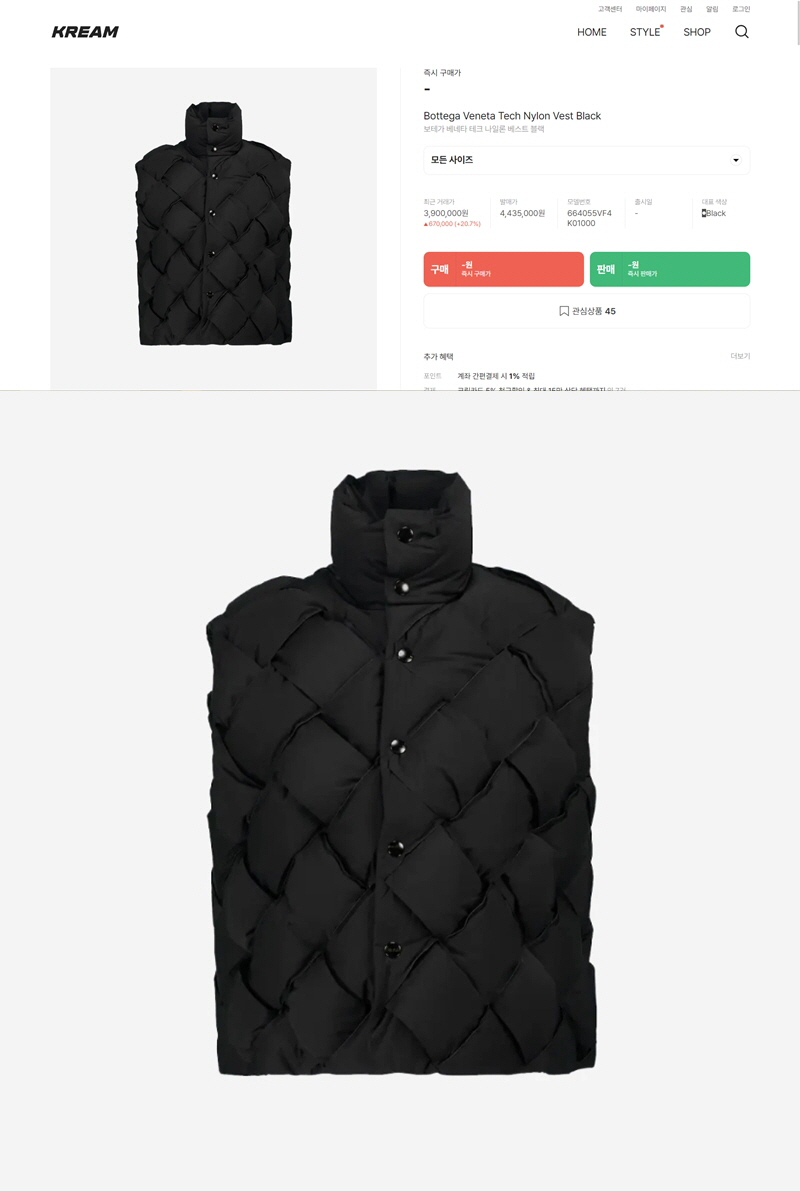This screenshot has height=1191, width=800.
Task: Open 더보기 for additional benefits
Action: click(x=739, y=356)
